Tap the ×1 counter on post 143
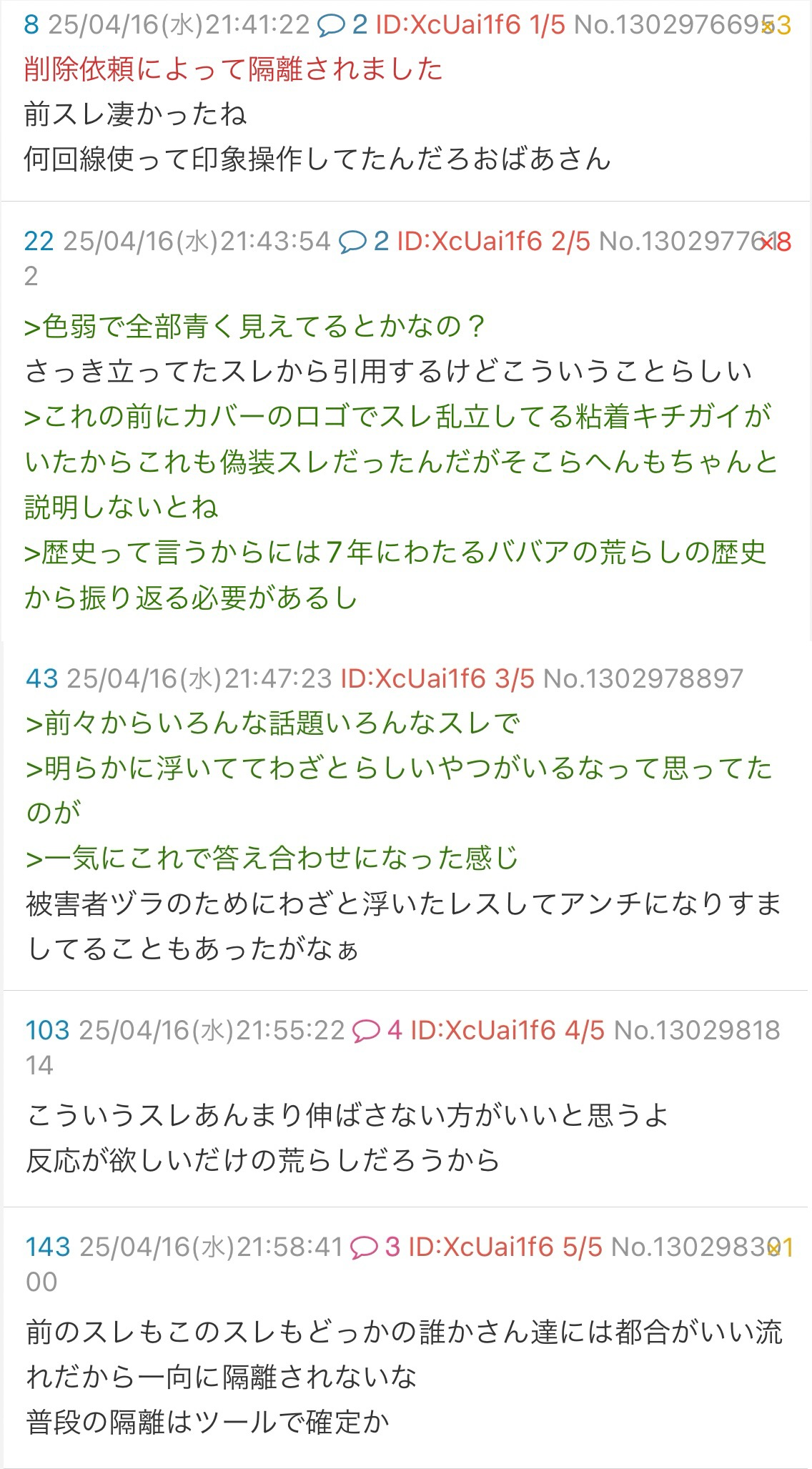Image resolution: width=812 pixels, height=1469 pixels. (780, 1248)
